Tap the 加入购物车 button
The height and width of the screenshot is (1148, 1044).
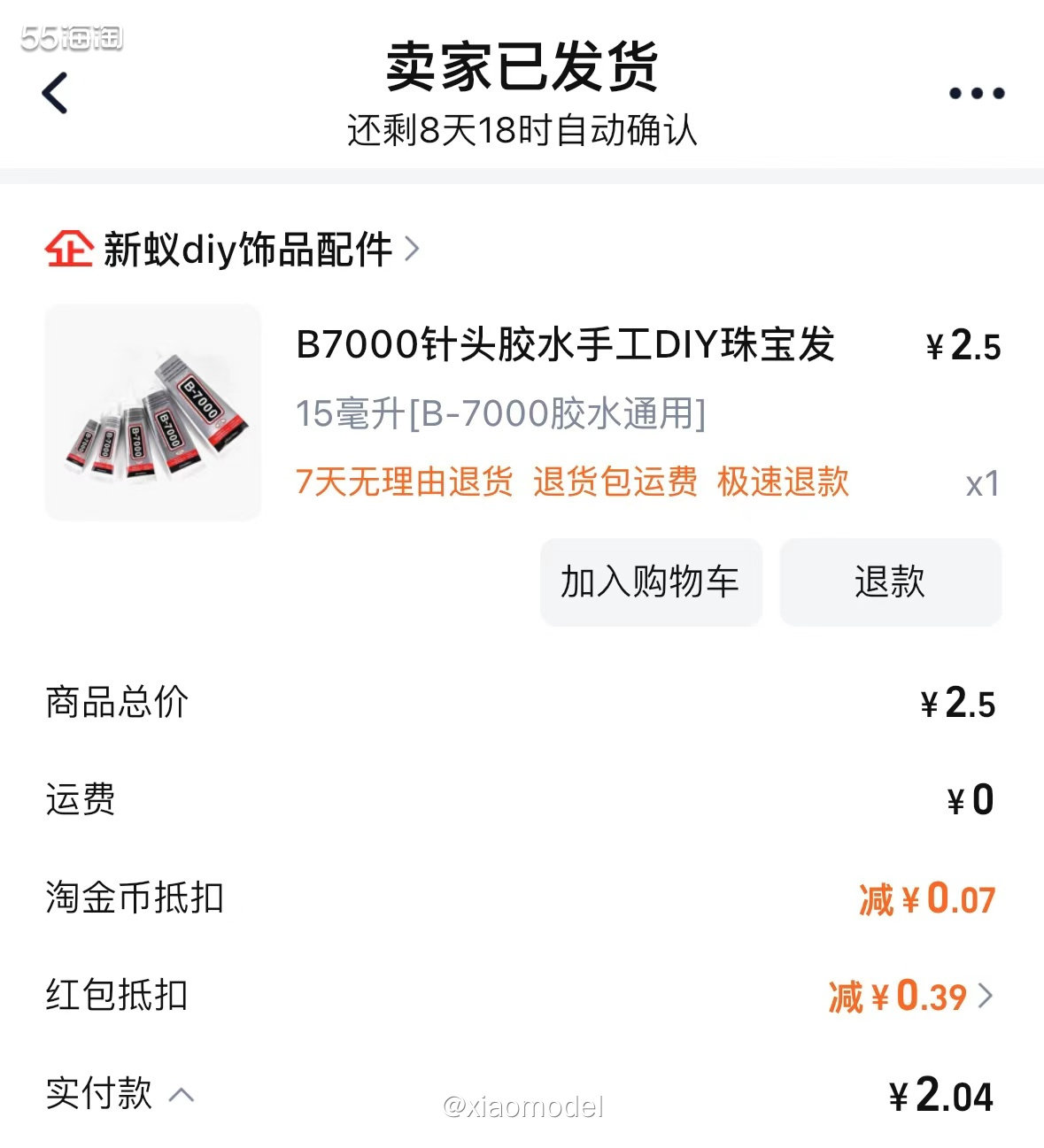[x=651, y=582]
